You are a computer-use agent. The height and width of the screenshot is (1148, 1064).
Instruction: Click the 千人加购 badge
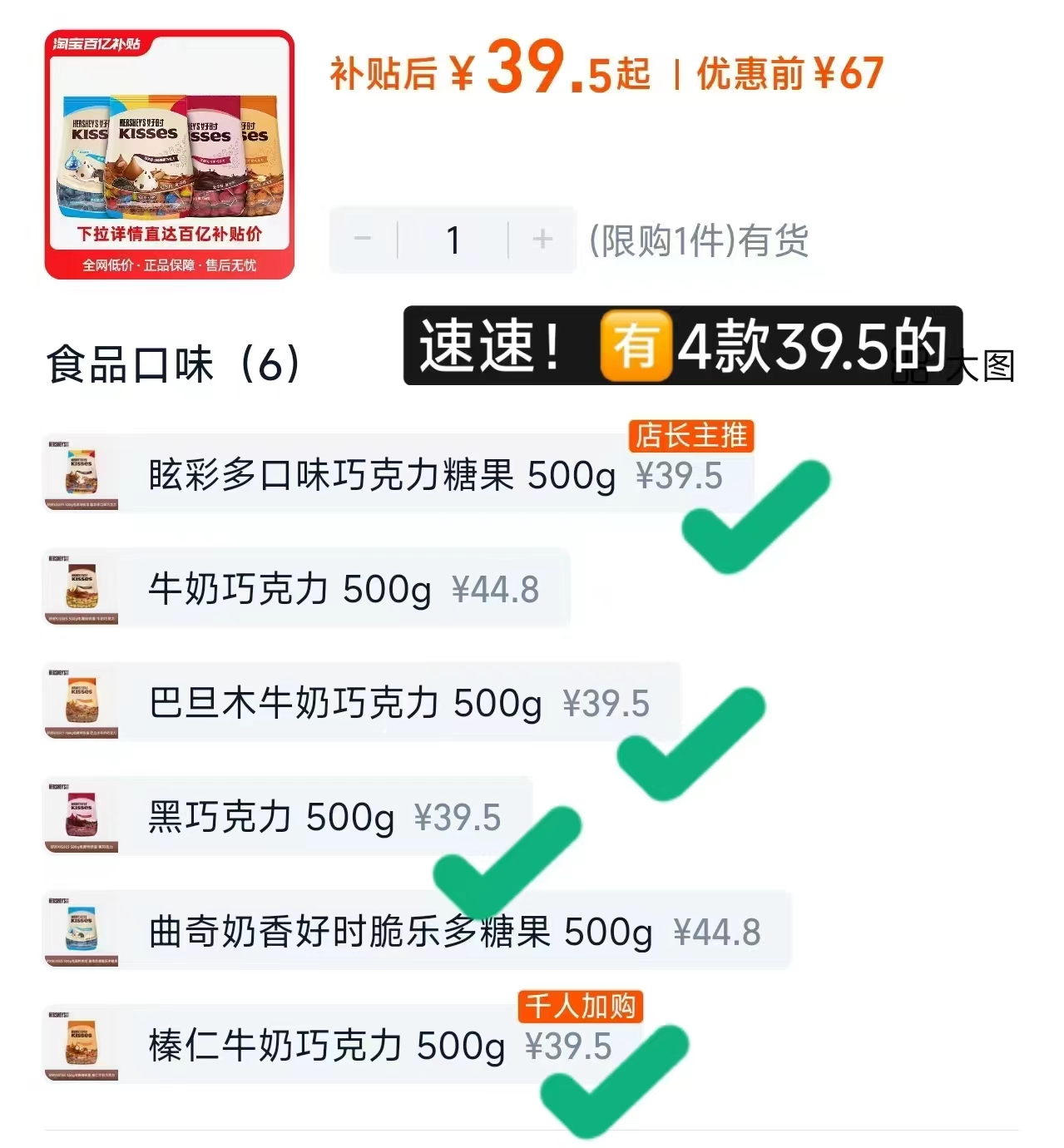tap(582, 1007)
